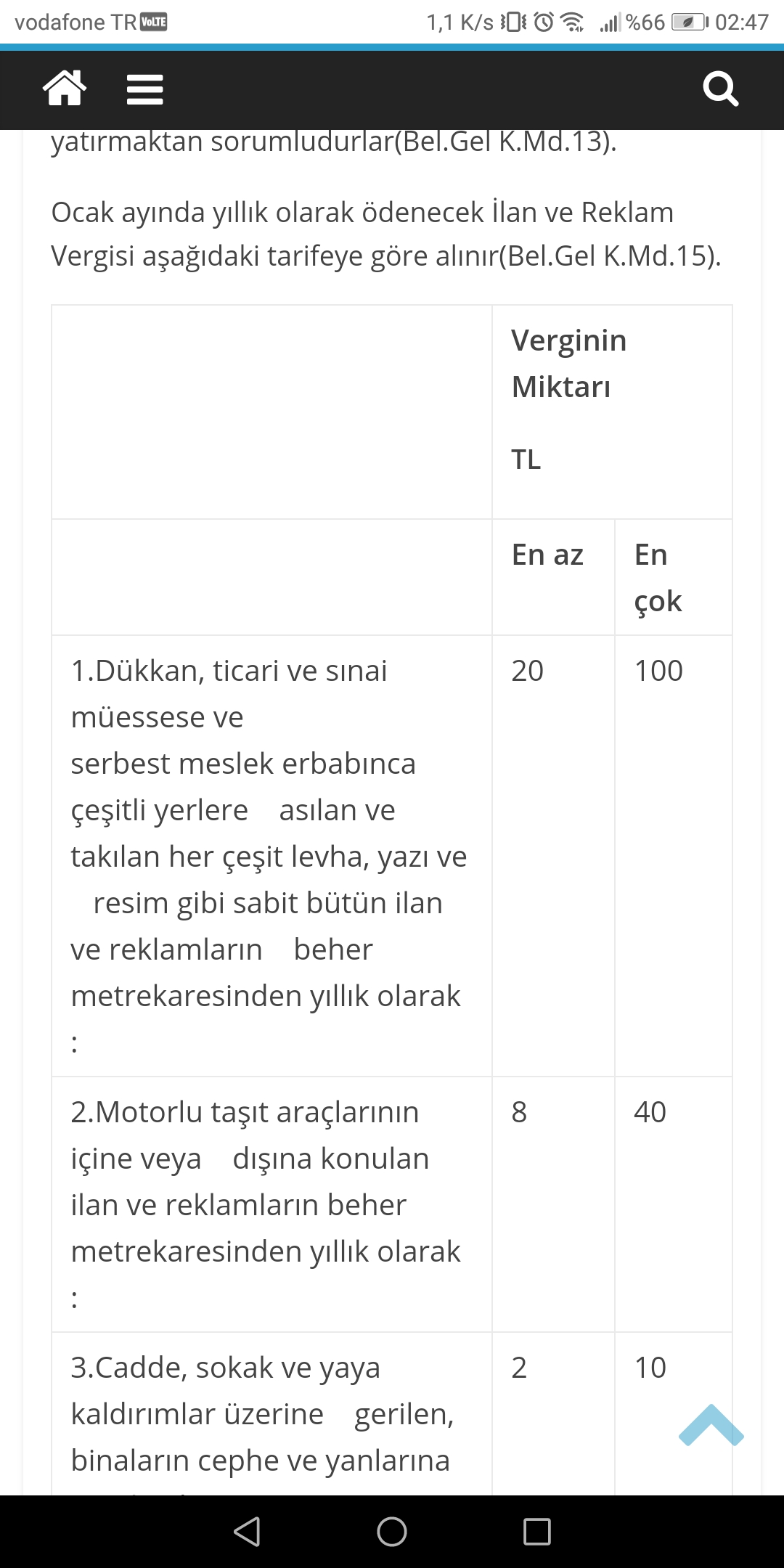Image resolution: width=784 pixels, height=1568 pixels.
Task: Tap the scroll-to-top arrow button
Action: 711,1425
